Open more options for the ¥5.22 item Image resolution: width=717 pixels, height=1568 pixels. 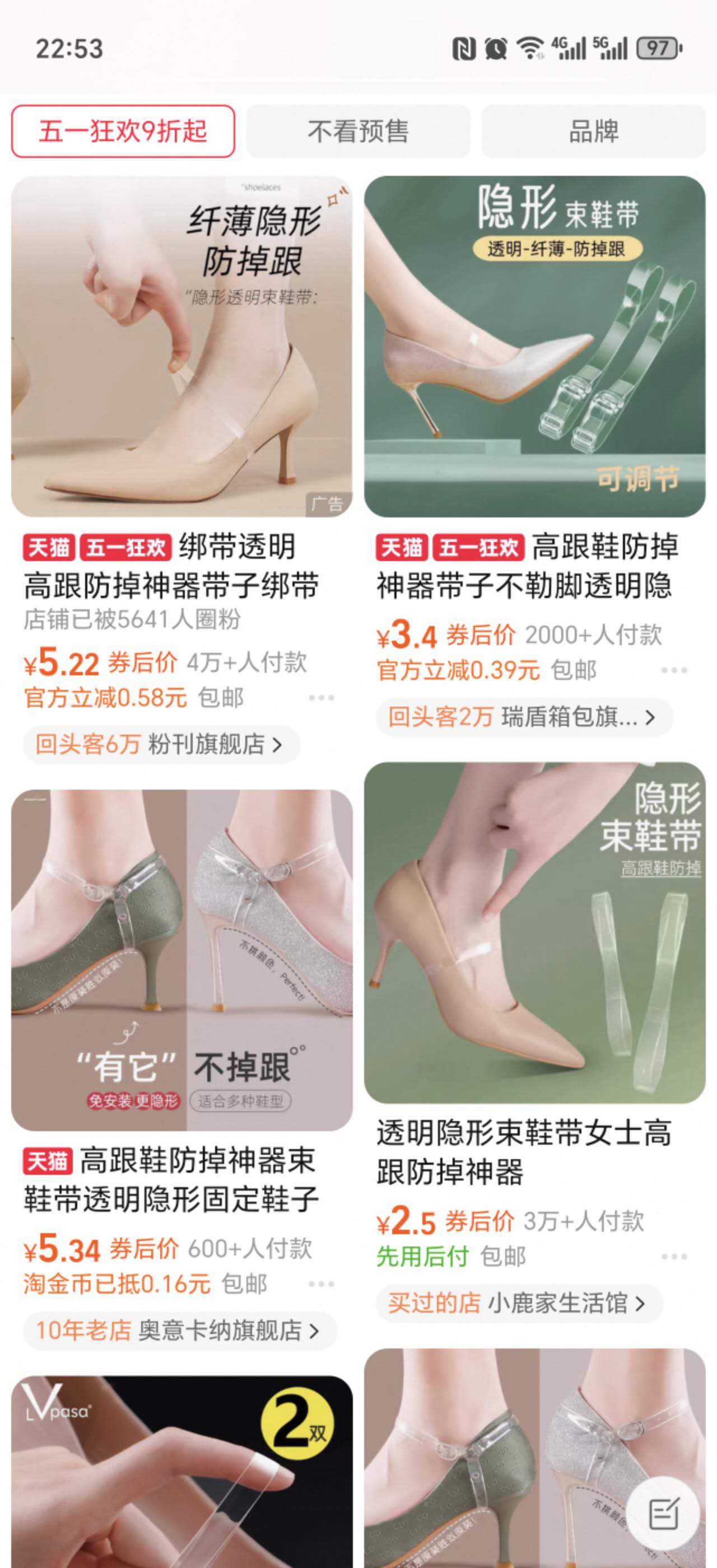point(321,698)
